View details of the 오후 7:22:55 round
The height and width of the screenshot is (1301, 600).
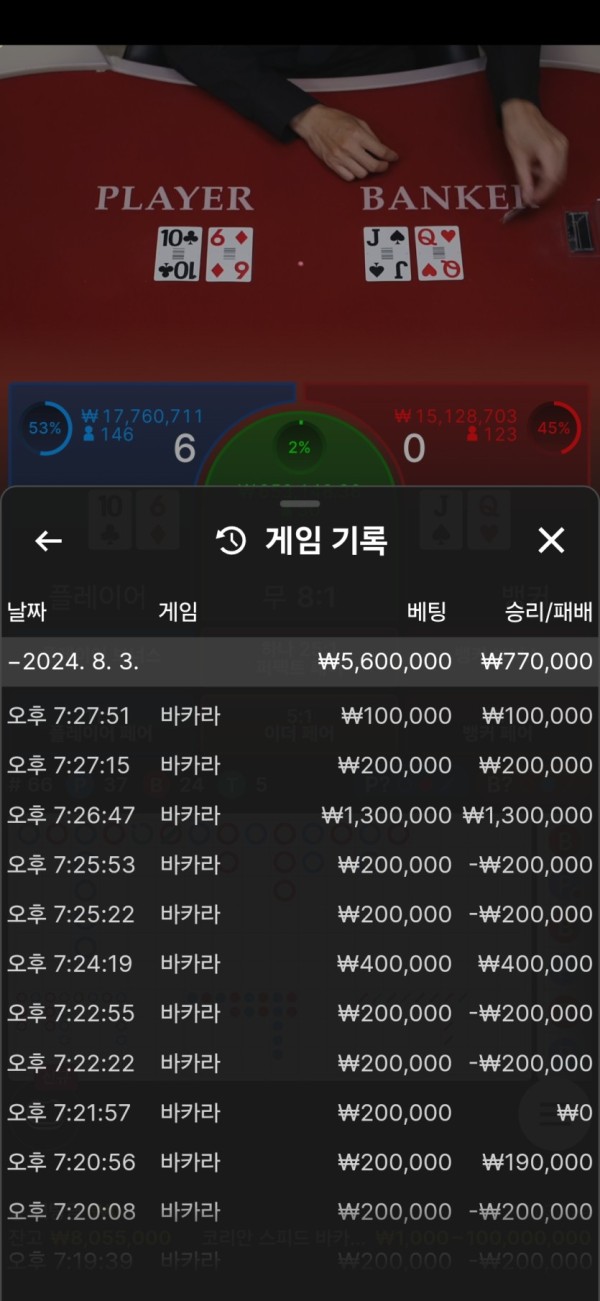300,1013
